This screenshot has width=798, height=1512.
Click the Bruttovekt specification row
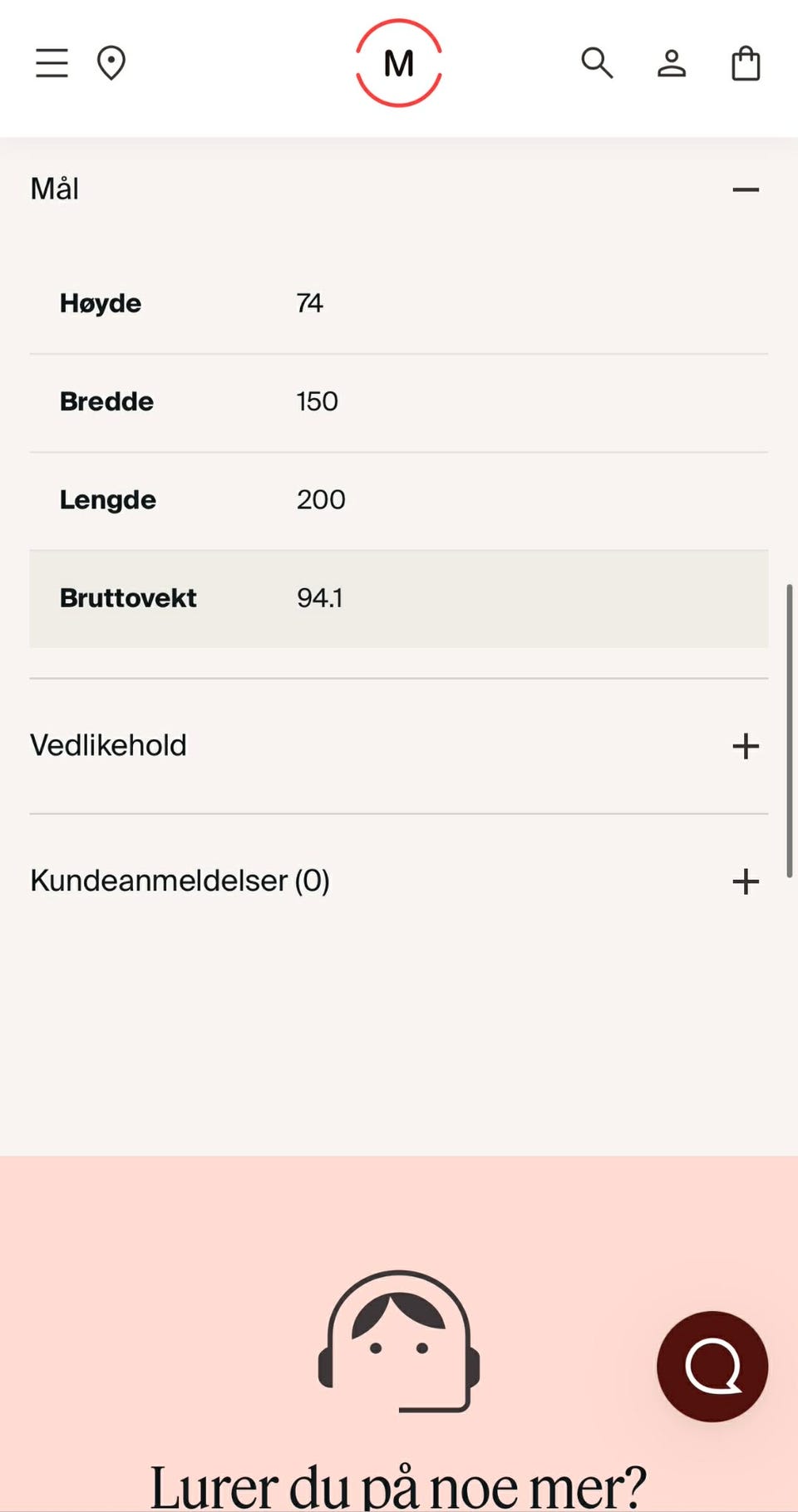pyautogui.click(x=399, y=598)
